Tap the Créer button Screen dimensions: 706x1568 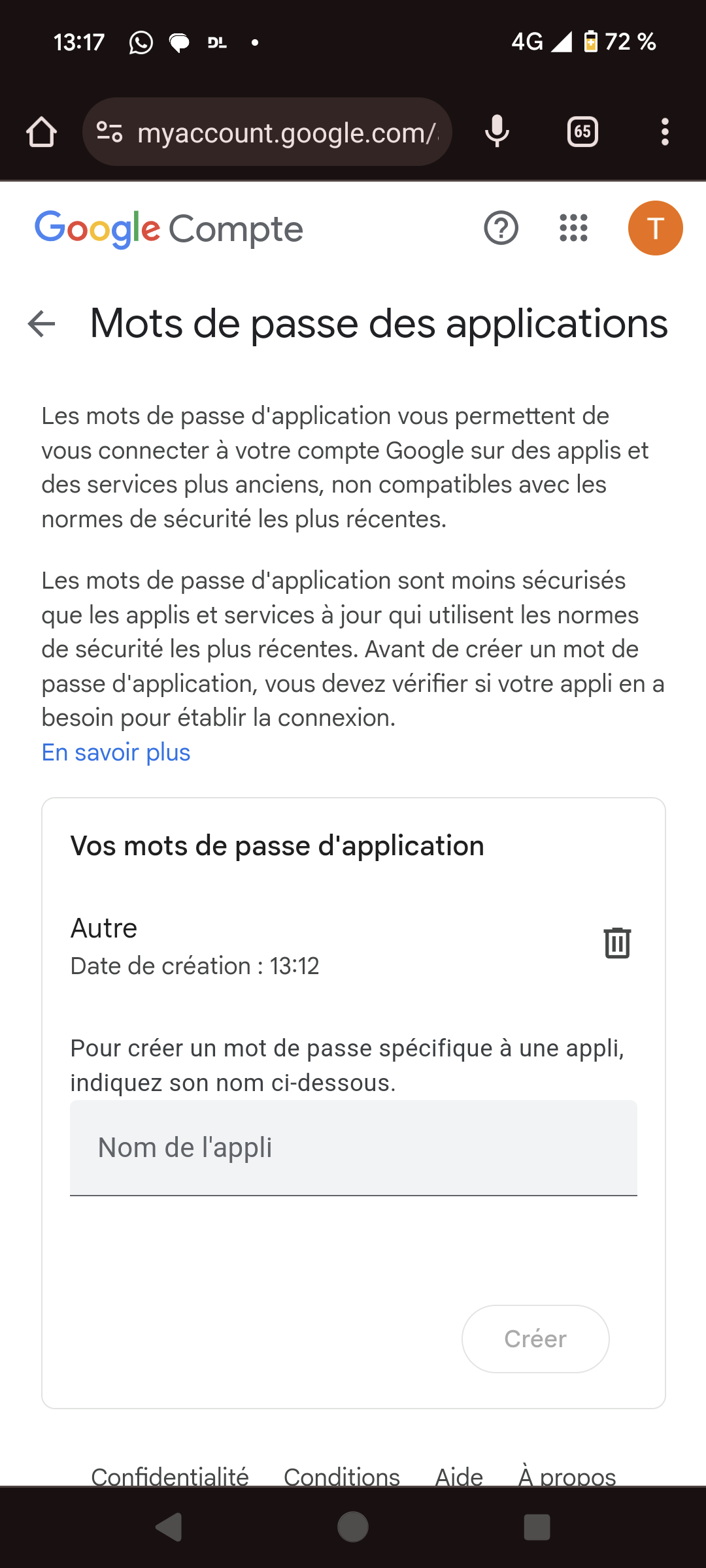click(535, 1339)
